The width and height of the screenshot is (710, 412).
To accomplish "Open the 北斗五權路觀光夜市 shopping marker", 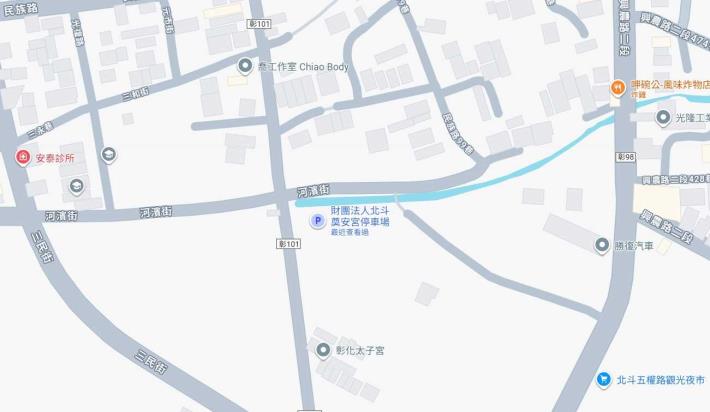I will point(604,379).
